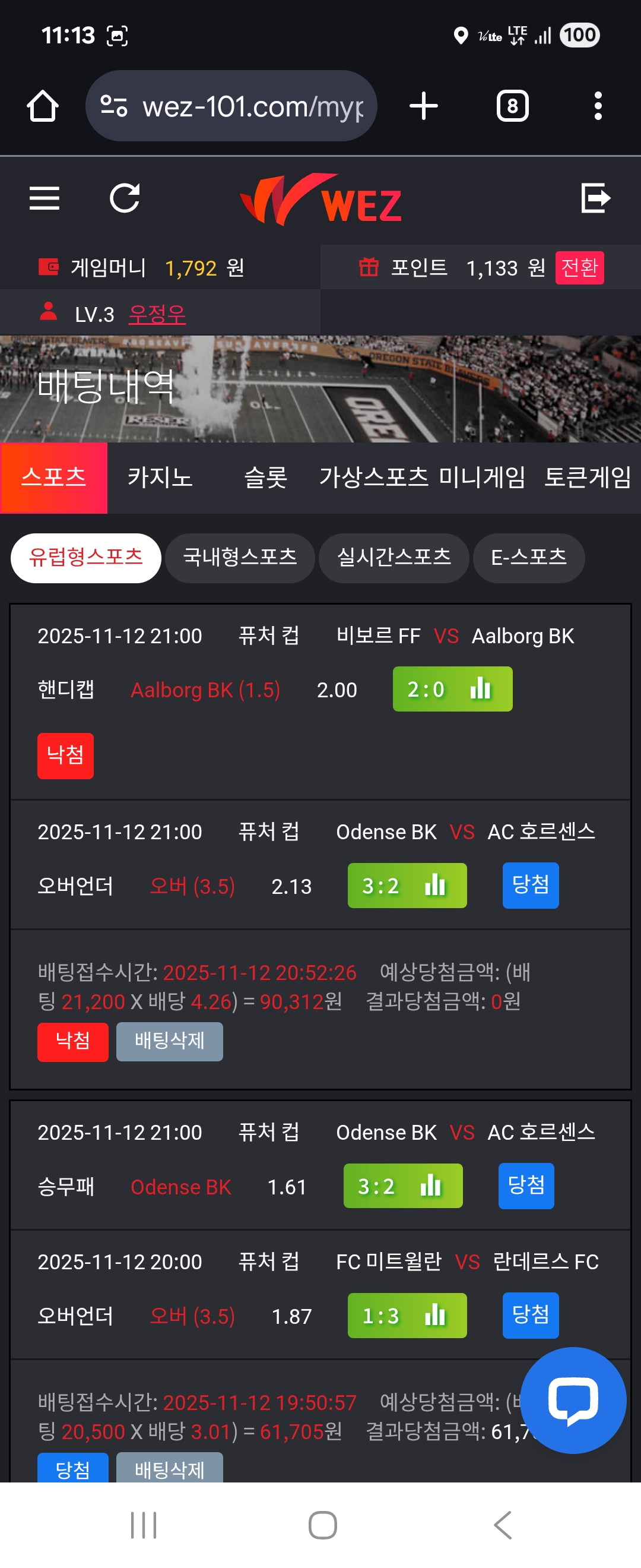This screenshot has height=1568, width=641.
Task: Go back with the system back button
Action: point(502,1525)
